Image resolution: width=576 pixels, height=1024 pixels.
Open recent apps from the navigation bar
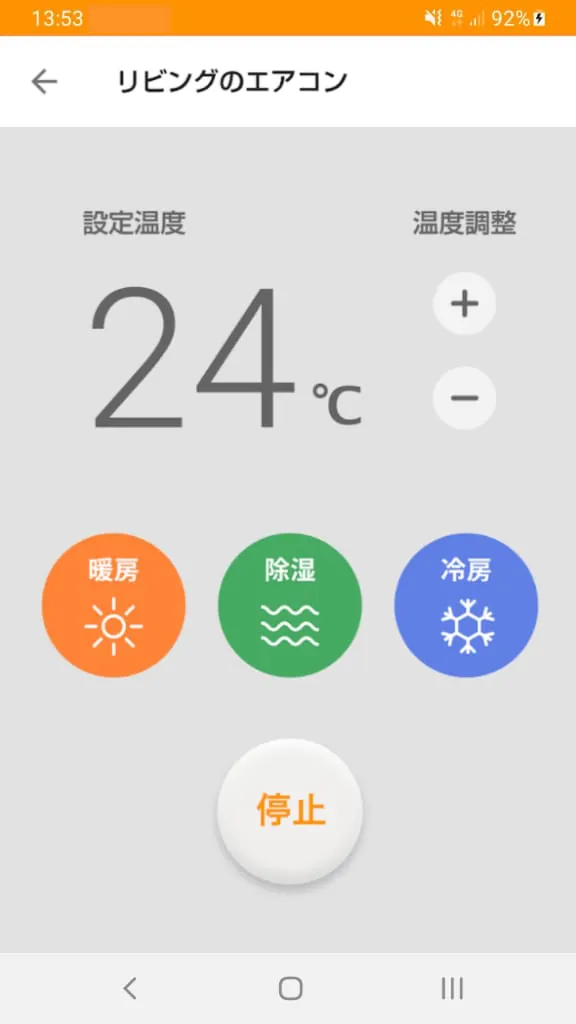point(452,988)
